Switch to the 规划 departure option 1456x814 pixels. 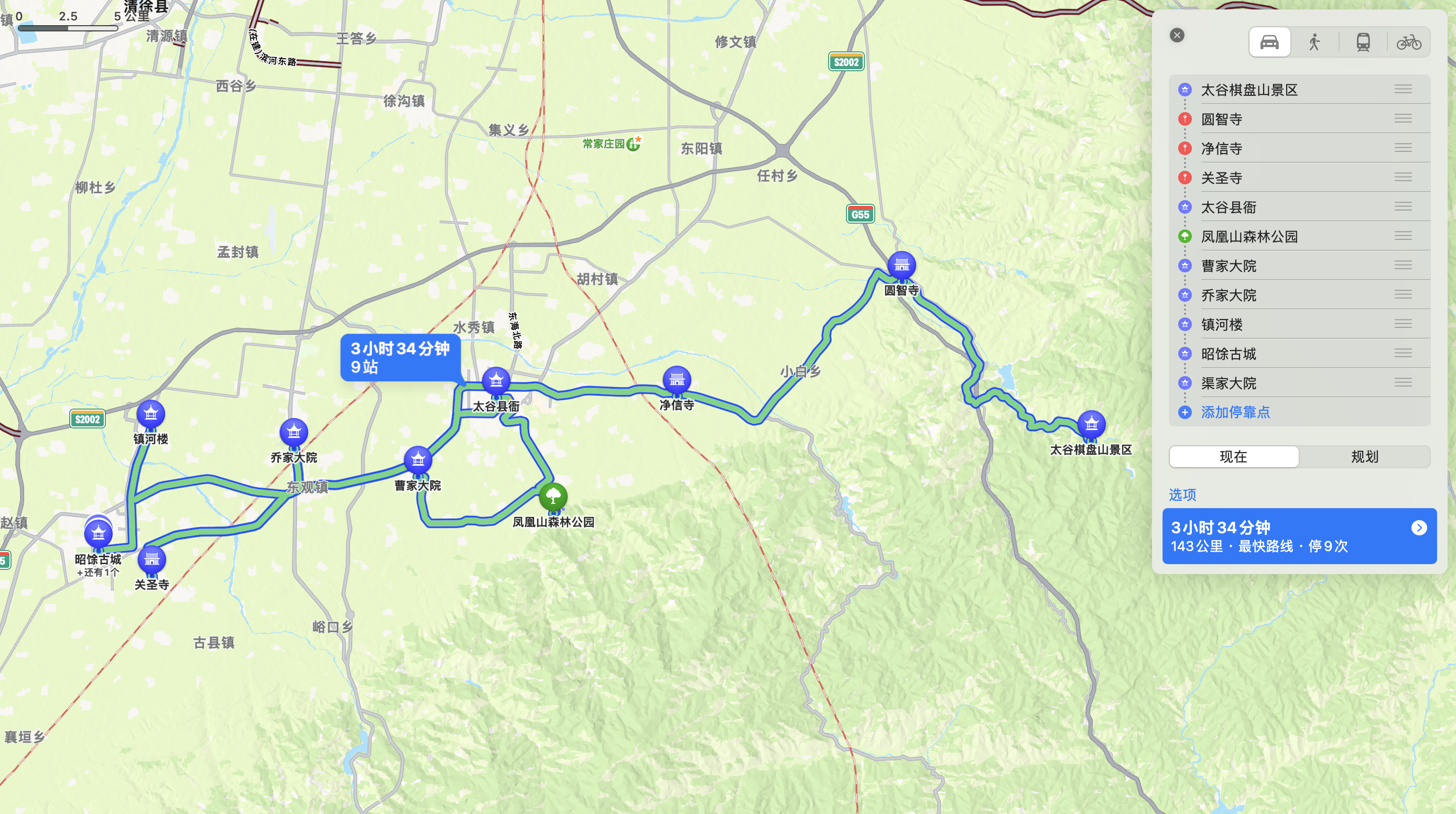click(1364, 456)
